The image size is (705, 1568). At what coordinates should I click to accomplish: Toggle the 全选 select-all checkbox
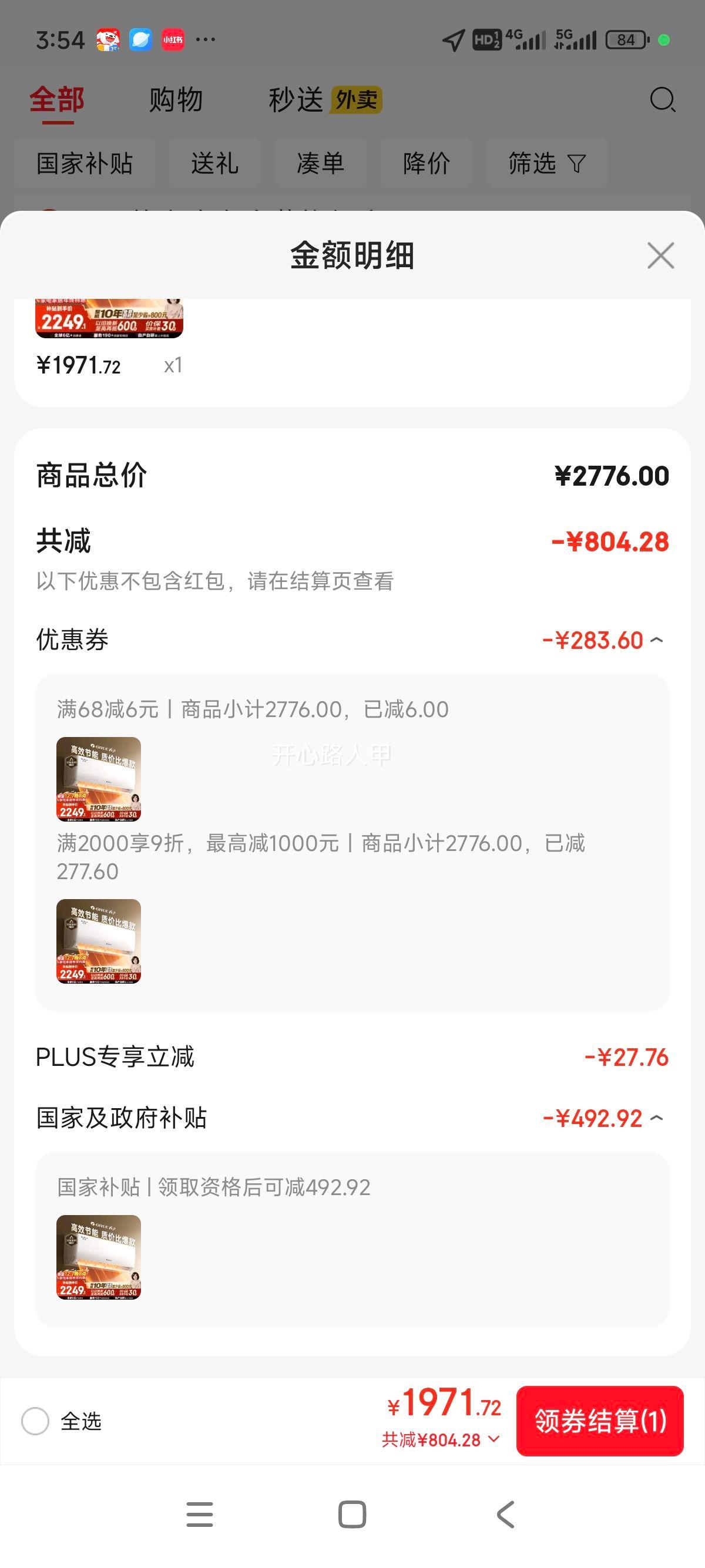[35, 1421]
